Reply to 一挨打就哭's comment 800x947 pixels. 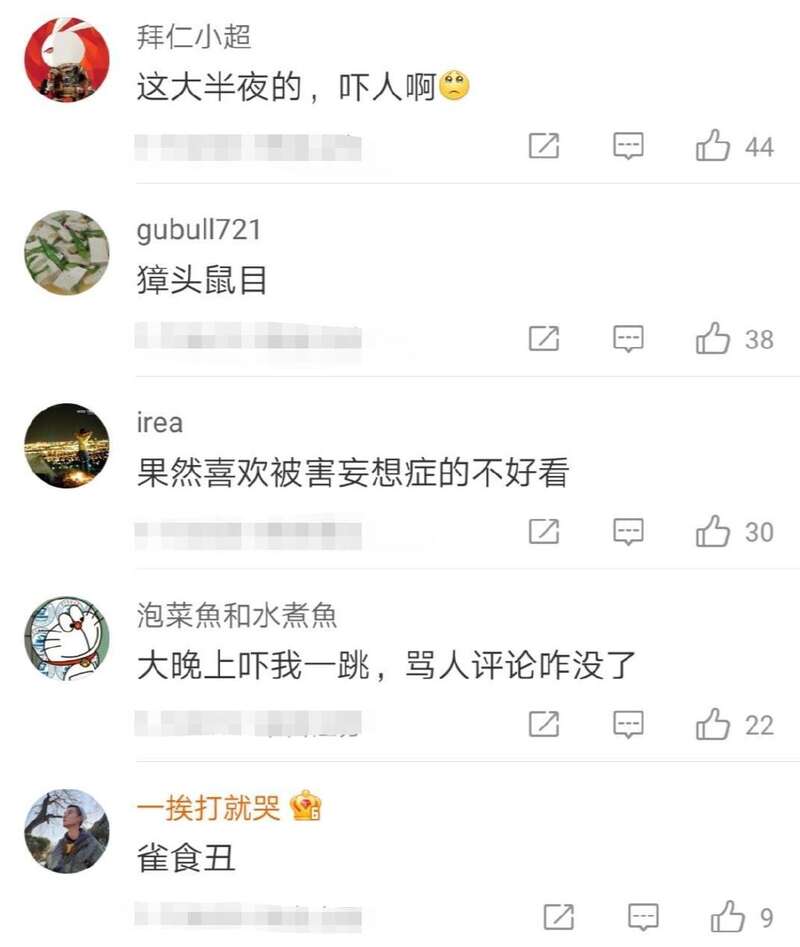point(643,916)
